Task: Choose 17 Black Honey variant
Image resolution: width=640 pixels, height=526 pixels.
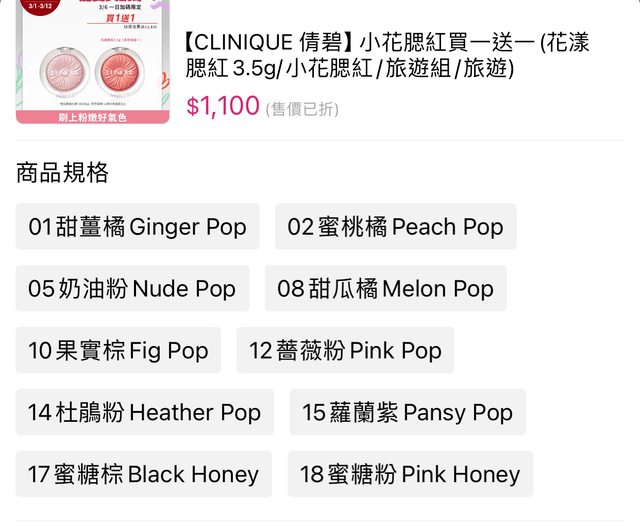Action: (144, 474)
